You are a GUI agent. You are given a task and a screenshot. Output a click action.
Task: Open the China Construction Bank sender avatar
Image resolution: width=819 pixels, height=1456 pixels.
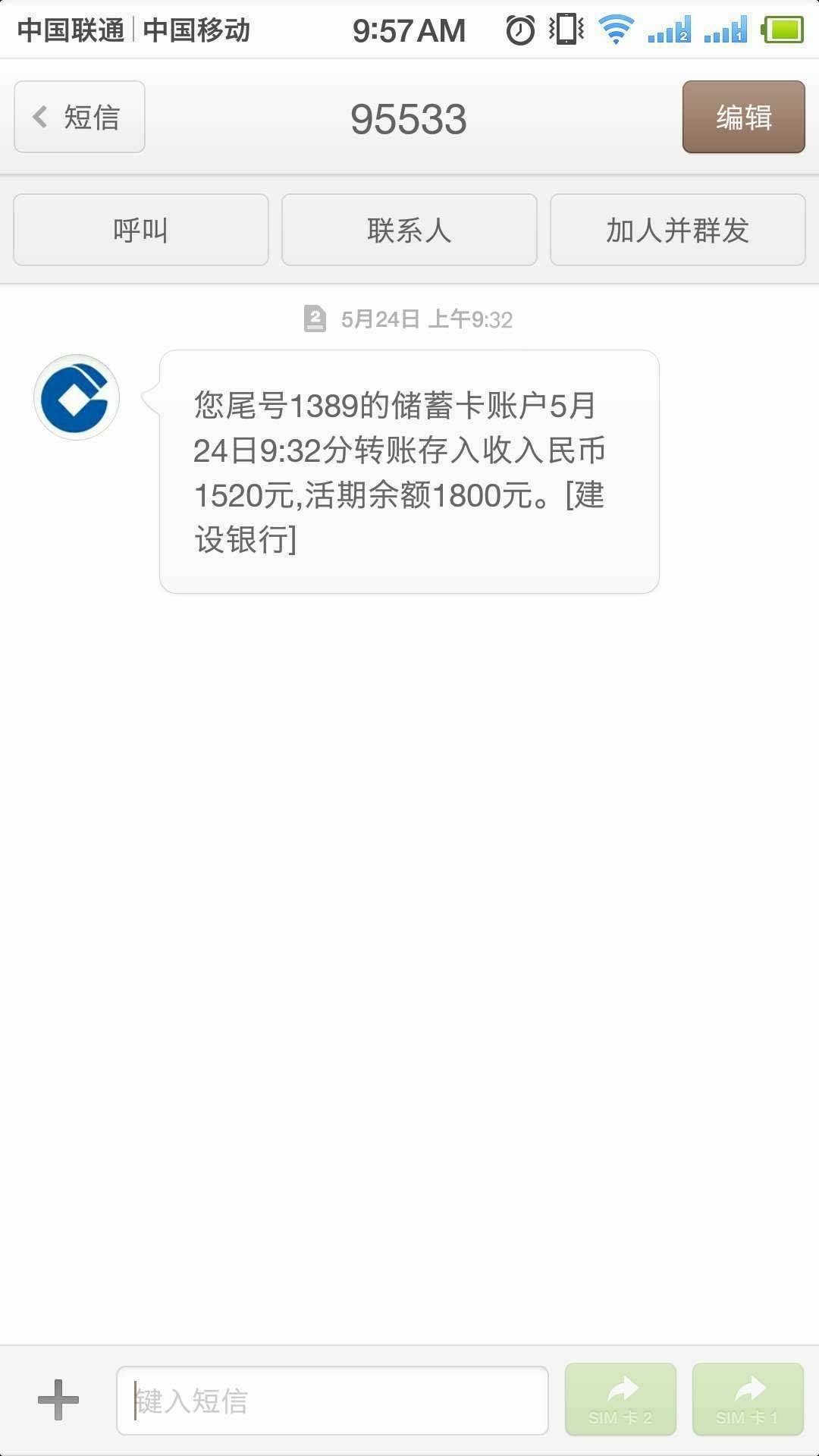77,397
